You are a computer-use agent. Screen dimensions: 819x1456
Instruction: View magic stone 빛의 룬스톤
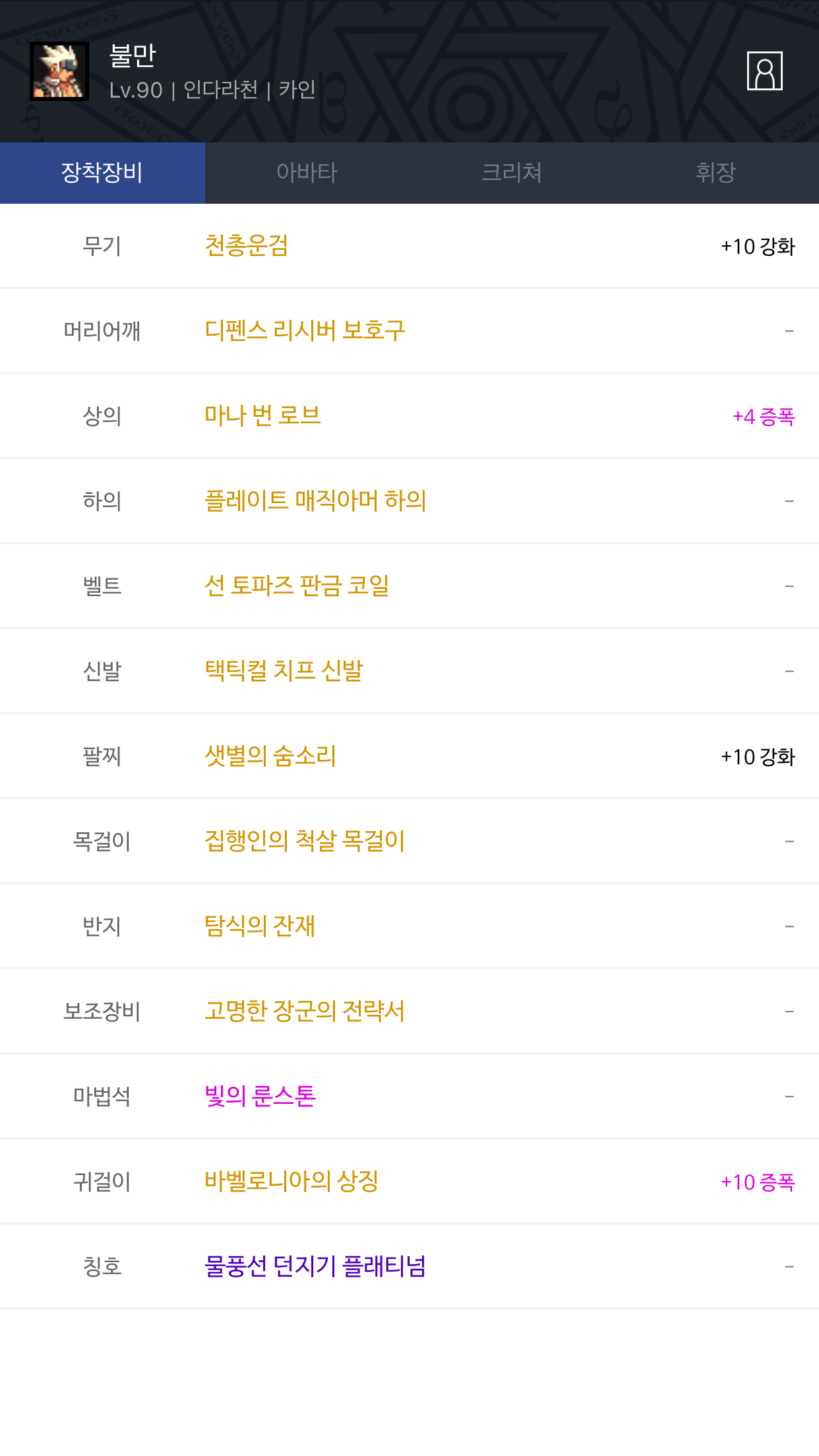pyautogui.click(x=260, y=1096)
